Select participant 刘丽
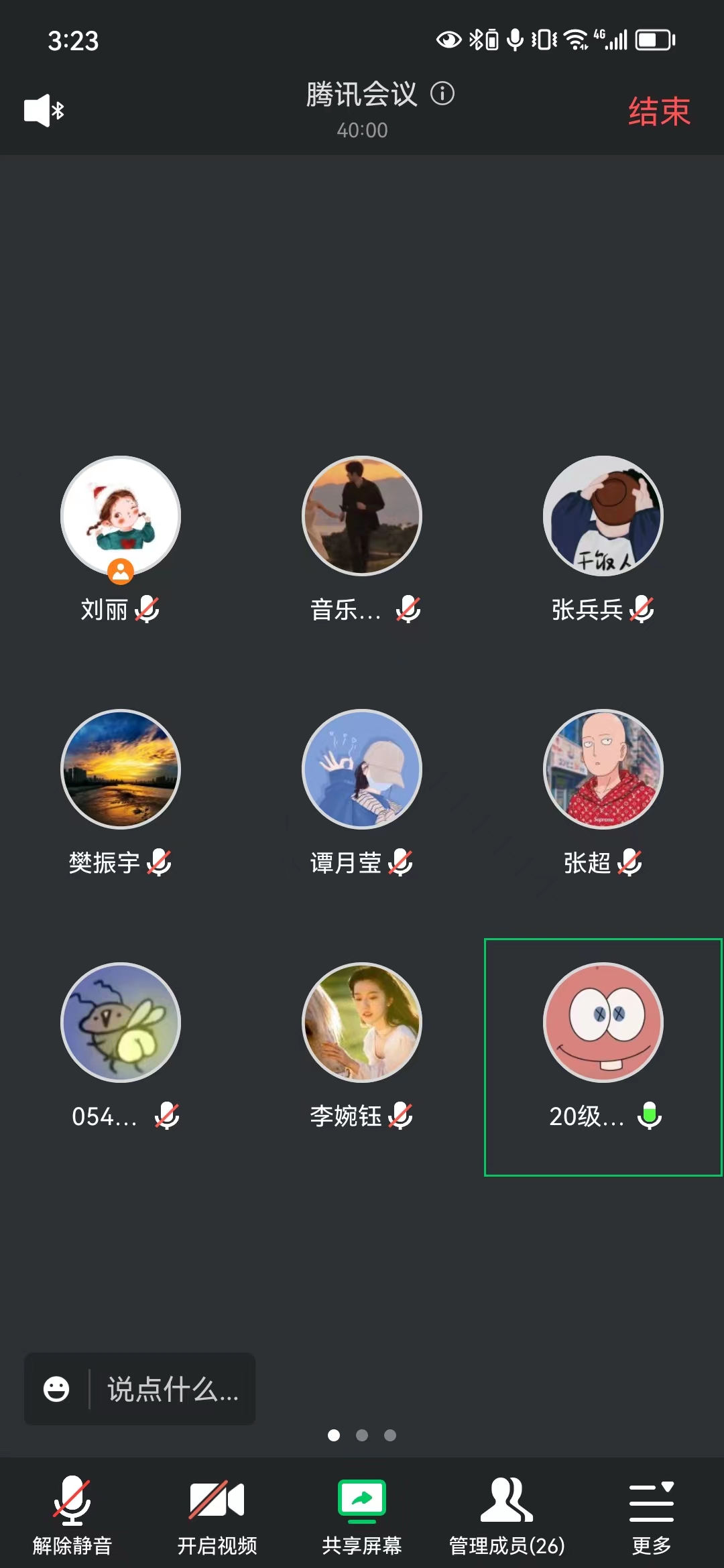This screenshot has height=1568, width=724. pos(121,516)
